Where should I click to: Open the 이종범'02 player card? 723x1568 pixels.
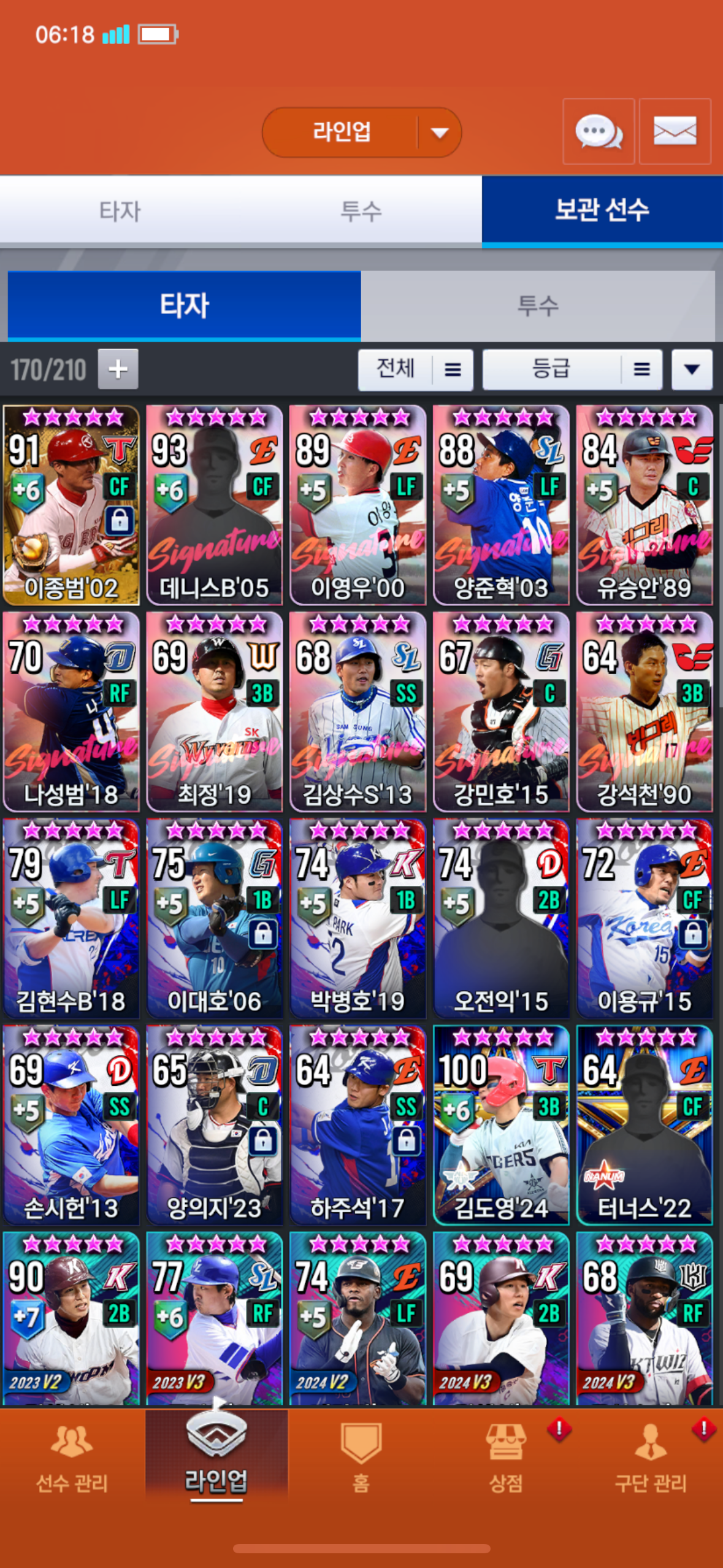pyautogui.click(x=71, y=505)
